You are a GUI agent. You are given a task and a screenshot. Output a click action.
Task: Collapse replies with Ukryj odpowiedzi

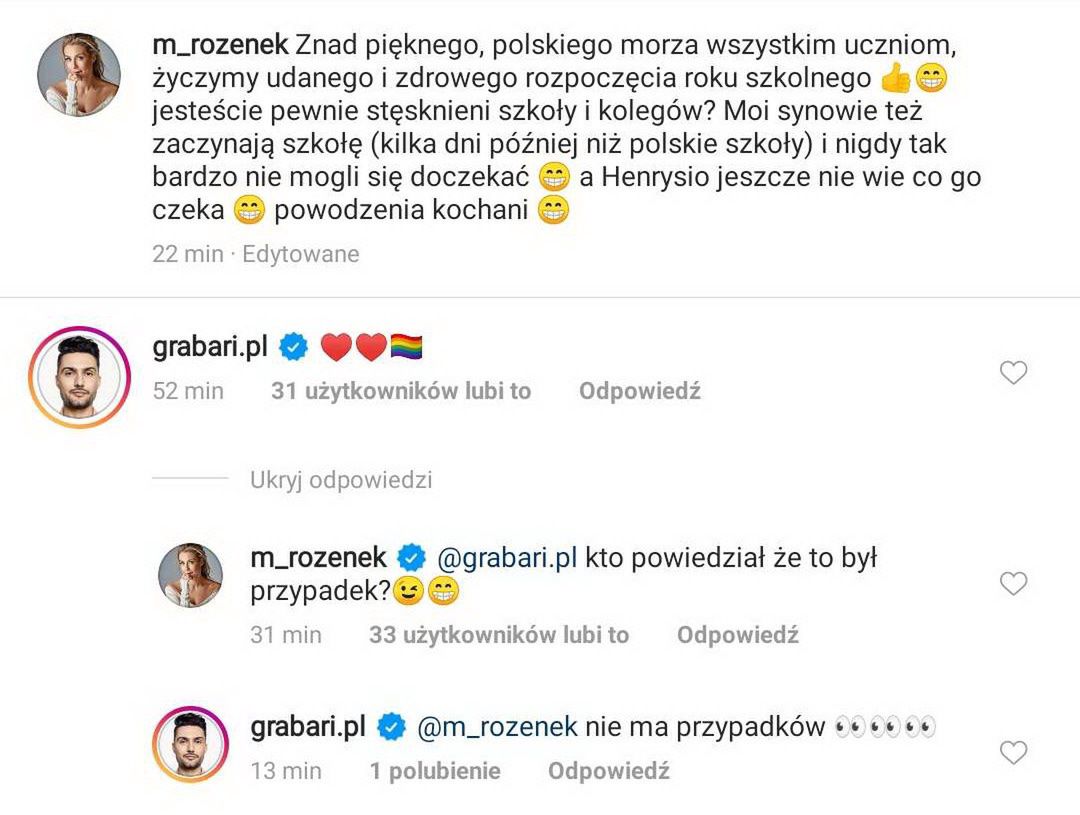tap(340, 480)
